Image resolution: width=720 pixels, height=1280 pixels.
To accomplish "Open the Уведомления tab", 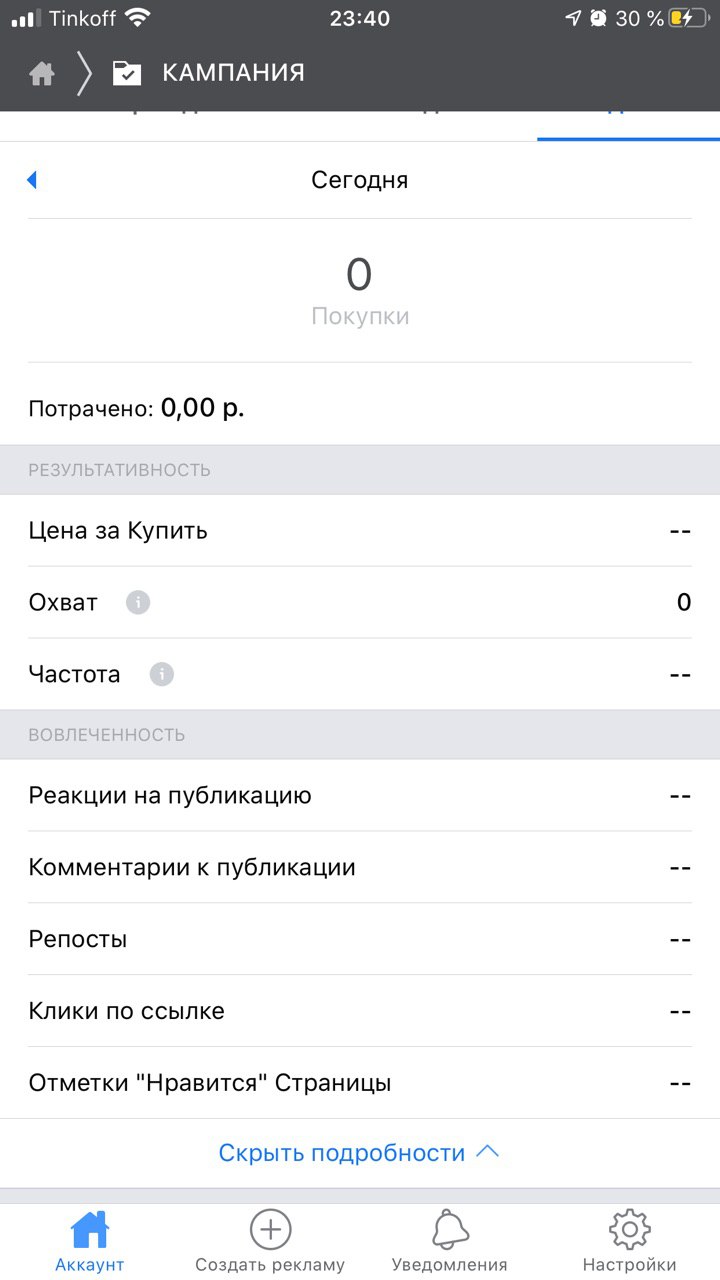I will [x=450, y=1242].
